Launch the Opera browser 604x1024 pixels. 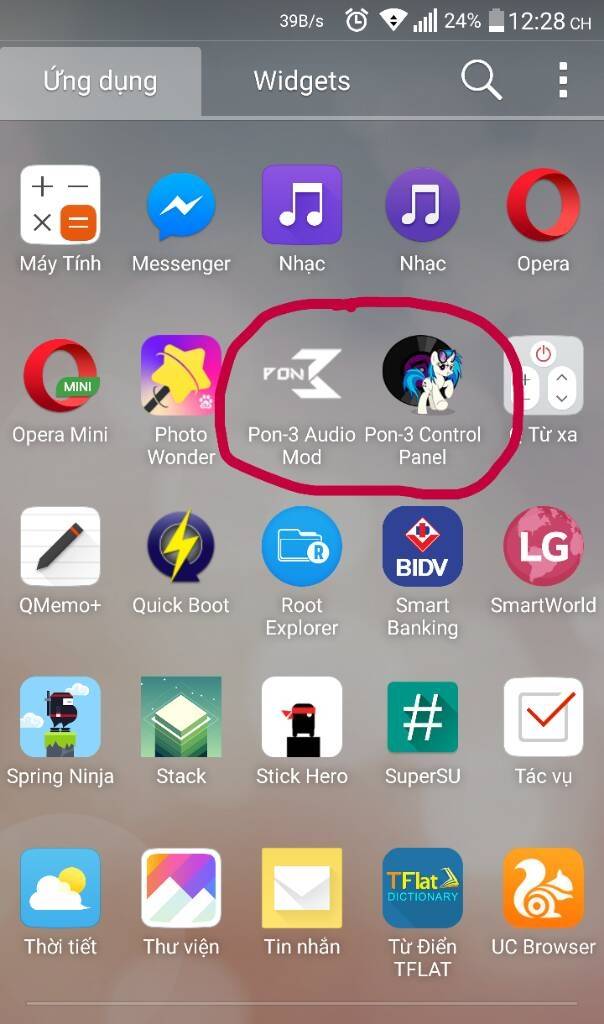543,205
